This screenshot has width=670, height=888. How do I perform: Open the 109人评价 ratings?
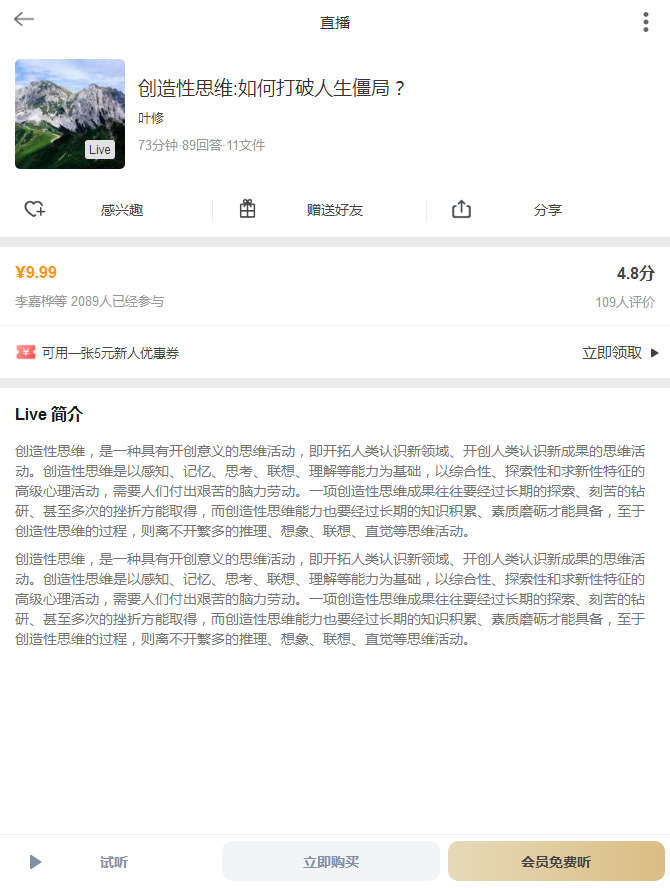coord(625,302)
